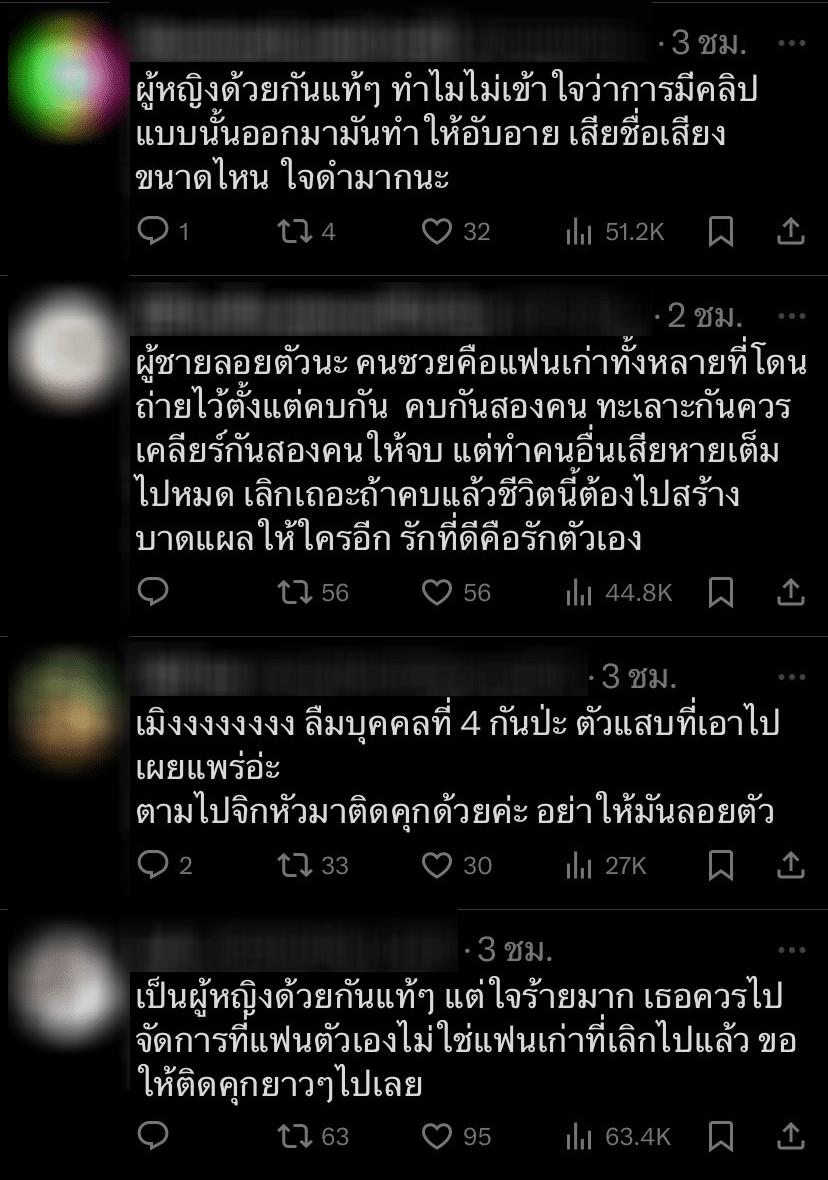828x1180 pixels.
Task: Reply to the tweet with 51.2K views
Action: coord(152,232)
